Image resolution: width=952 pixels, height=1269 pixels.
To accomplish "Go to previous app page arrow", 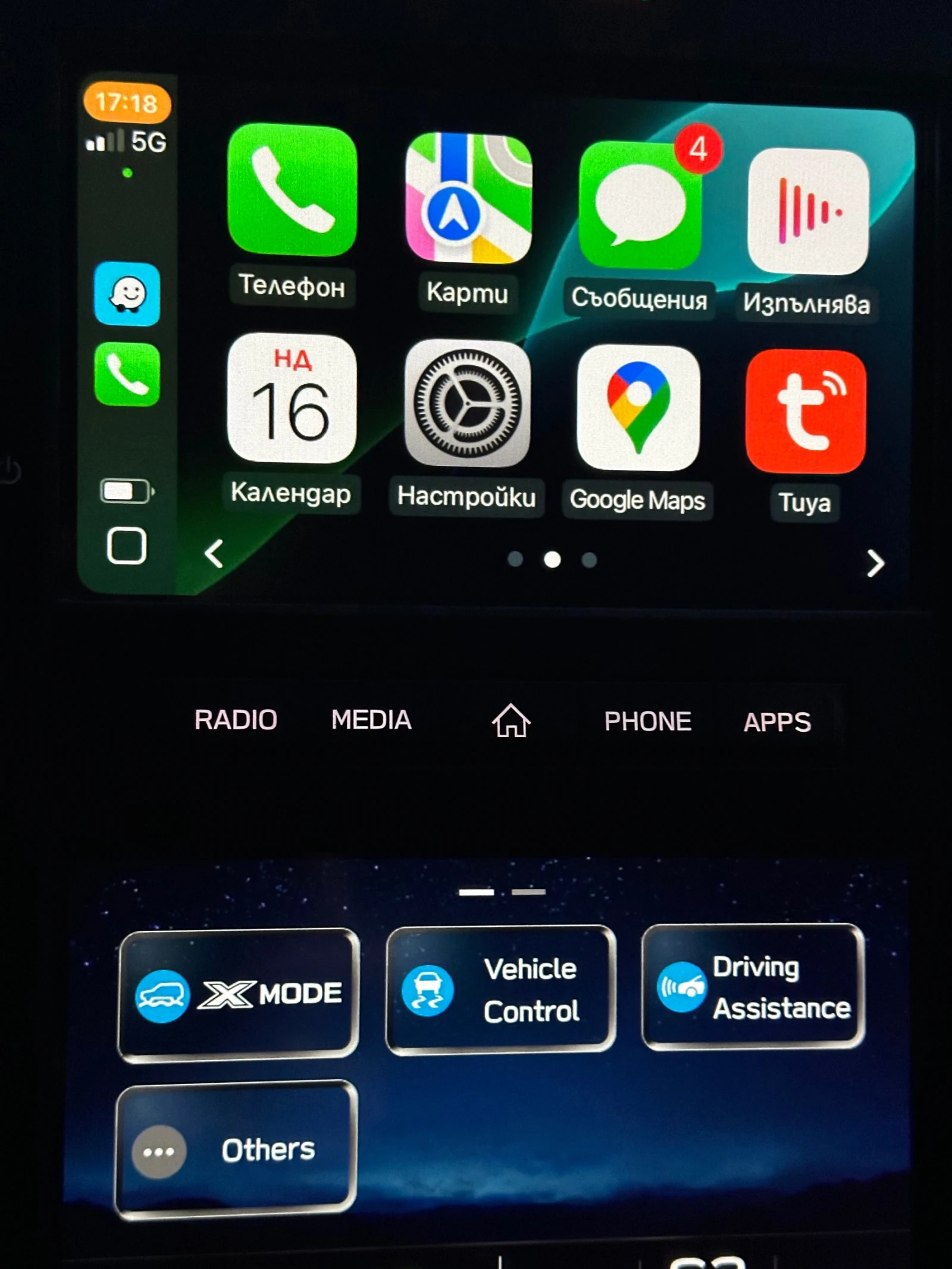I will 214,554.
